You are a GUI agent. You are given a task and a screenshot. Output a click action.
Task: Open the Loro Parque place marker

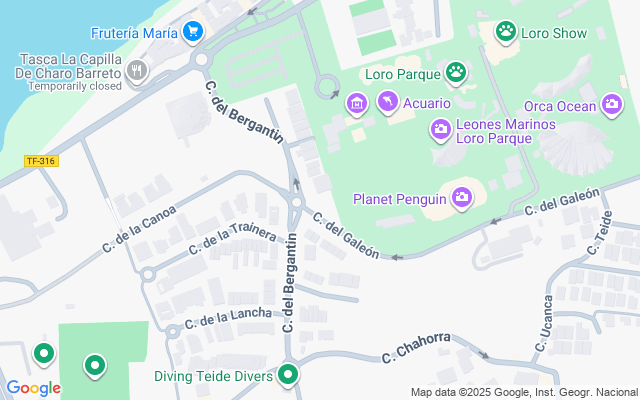[x=457, y=72]
